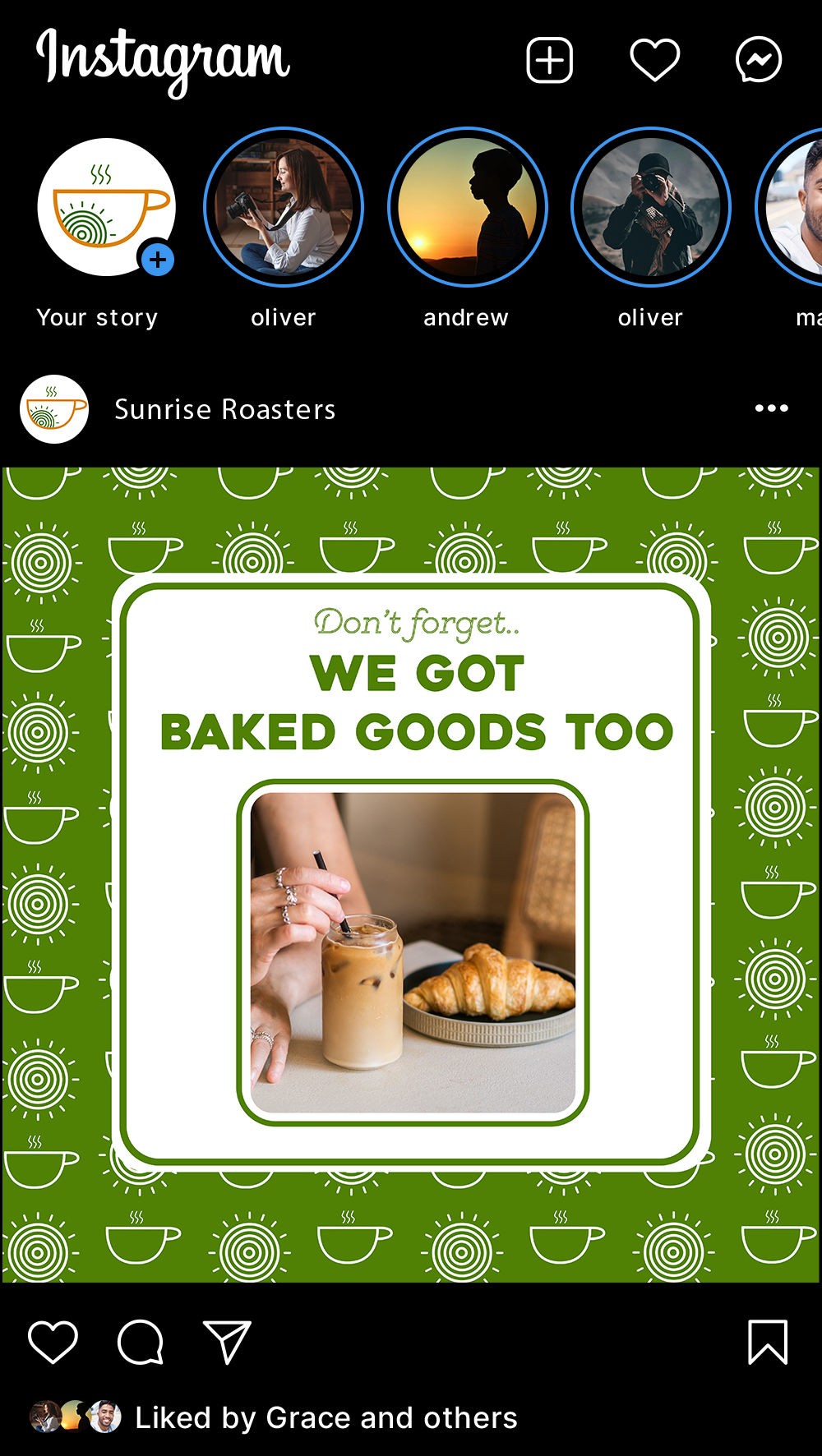Open the Sunrise Roasters profile from the post header
Screen dimensions: 822x1456
coord(224,409)
